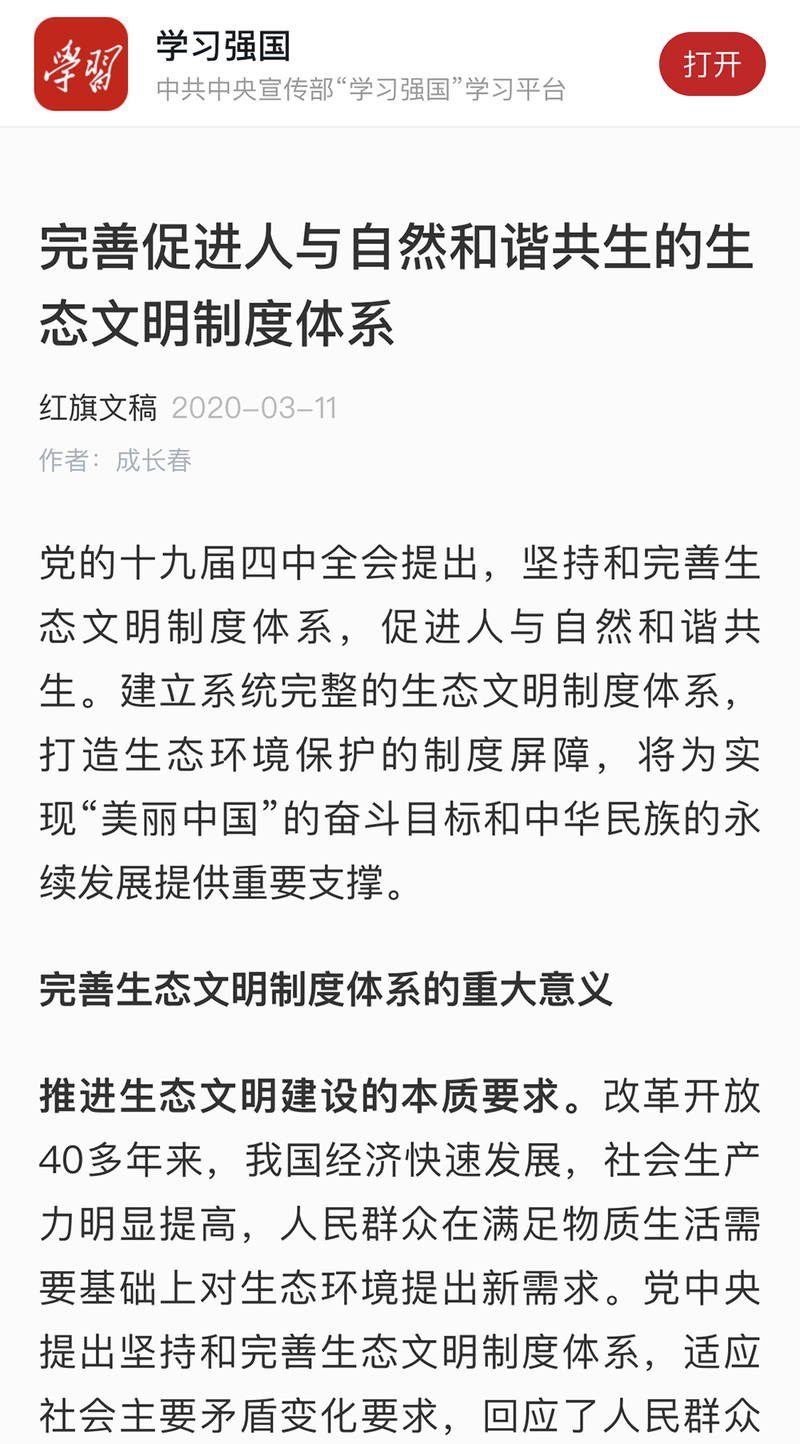Screen dimensions: 800x1444
Task: Open the 学习强国 app banner
Action: pos(360,64)
